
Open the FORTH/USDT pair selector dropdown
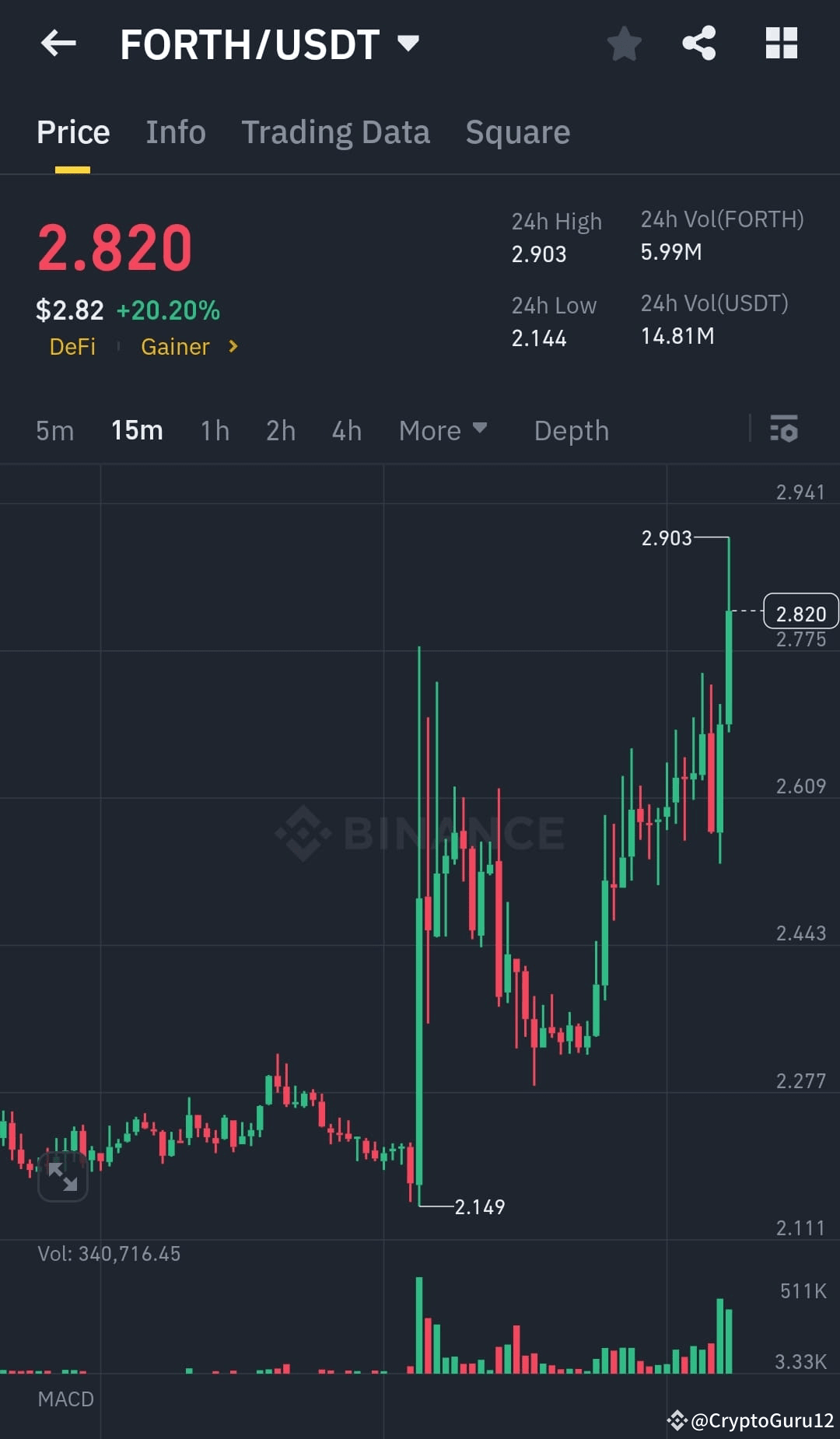(410, 43)
